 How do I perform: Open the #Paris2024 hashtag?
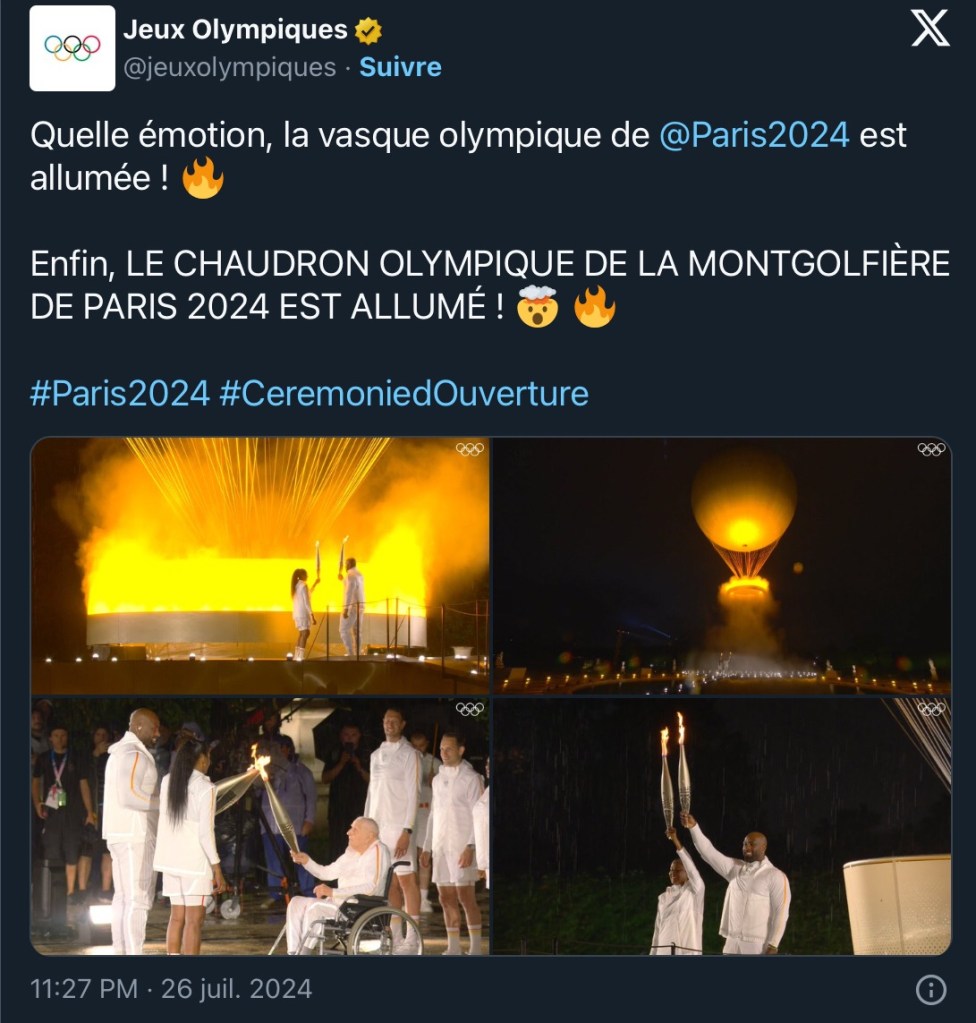coord(120,393)
